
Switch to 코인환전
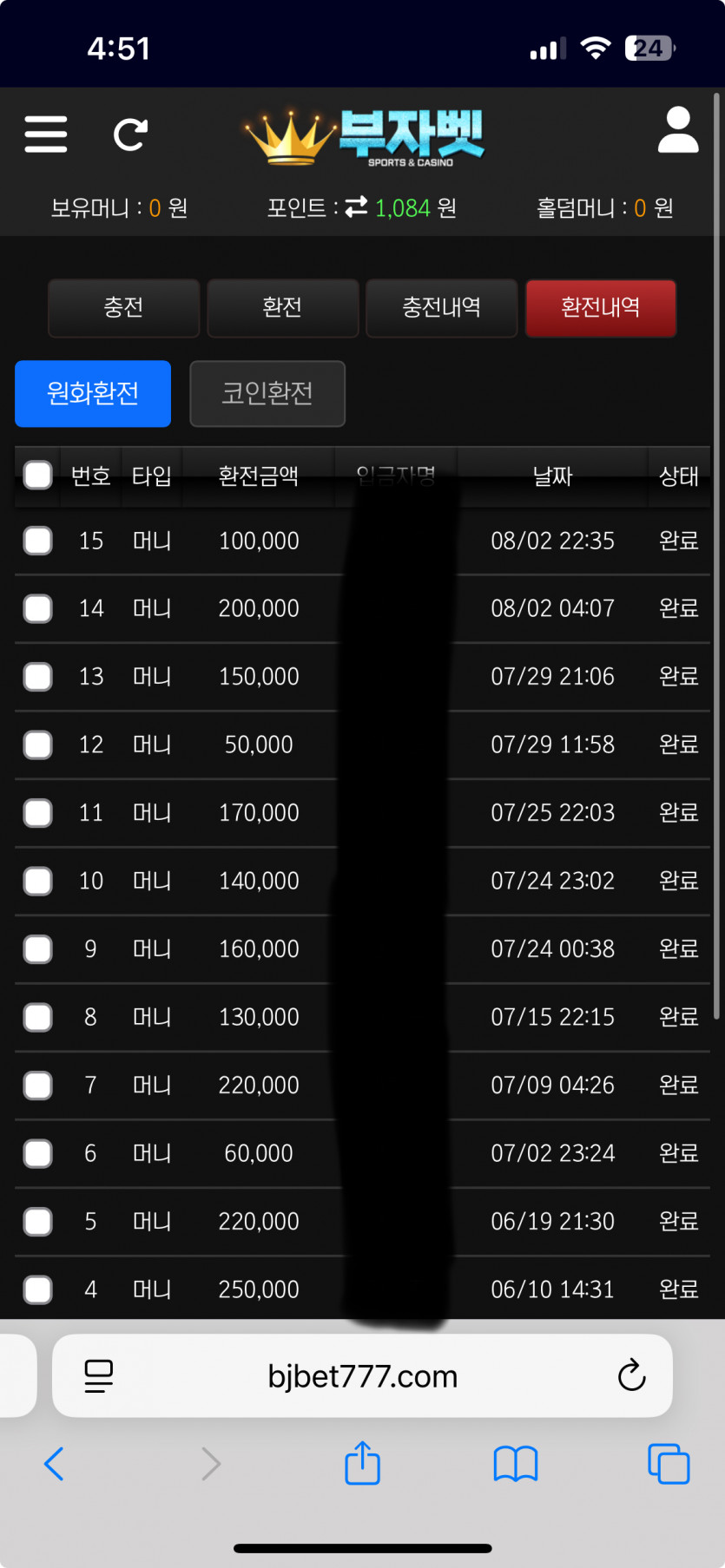tap(267, 393)
